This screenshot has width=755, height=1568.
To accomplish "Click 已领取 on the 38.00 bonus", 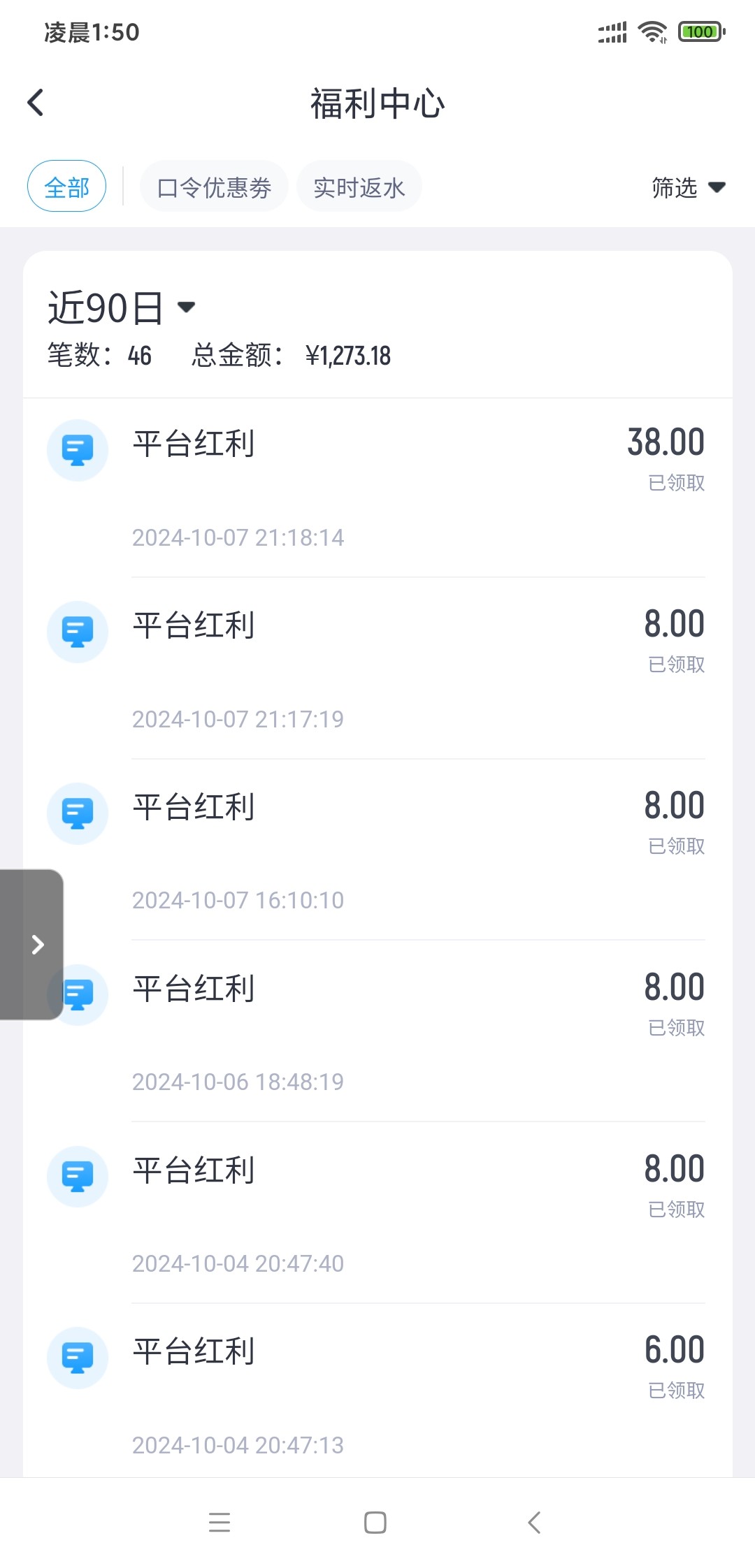I will (x=675, y=482).
